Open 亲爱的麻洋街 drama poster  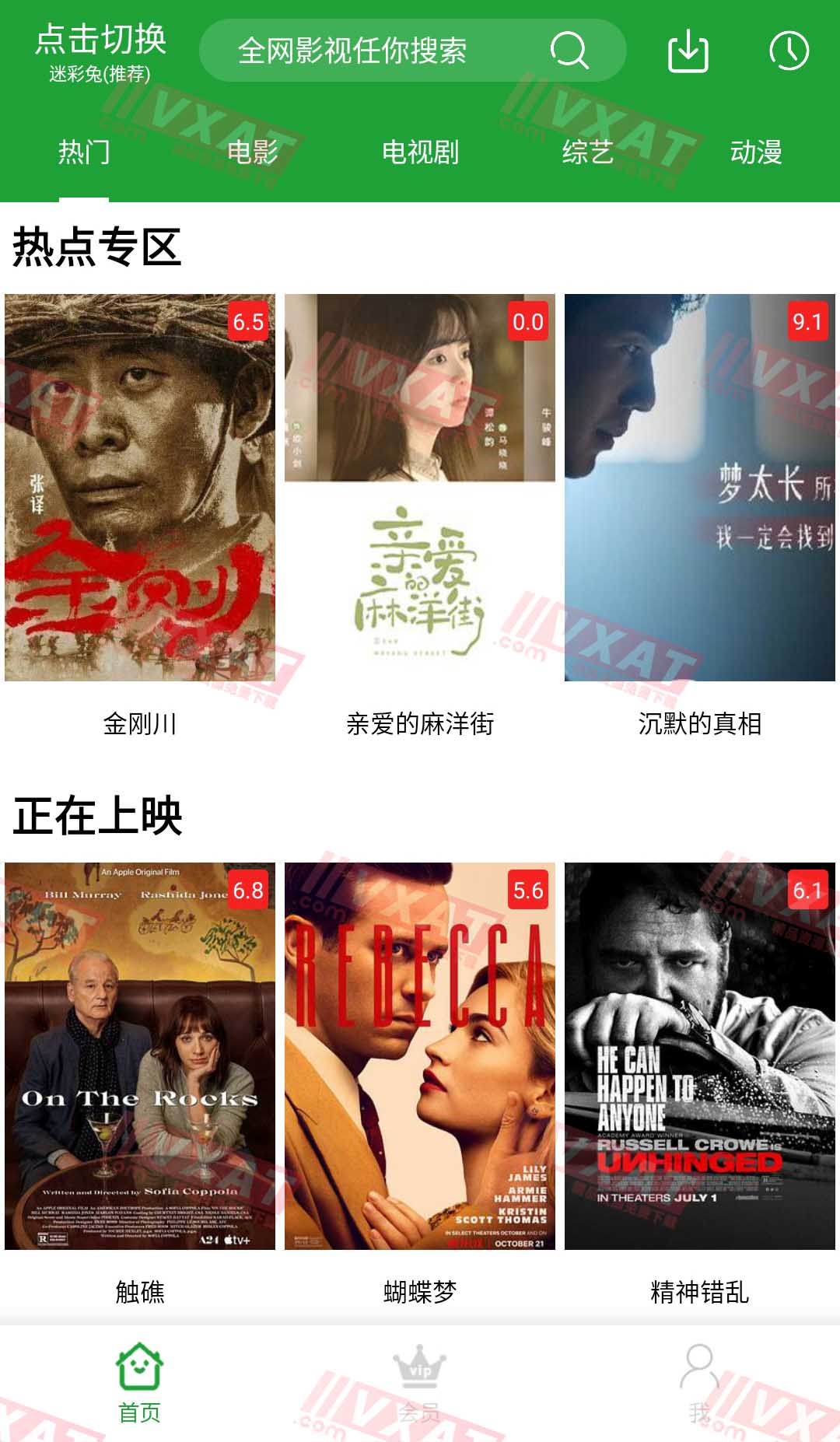(x=420, y=495)
